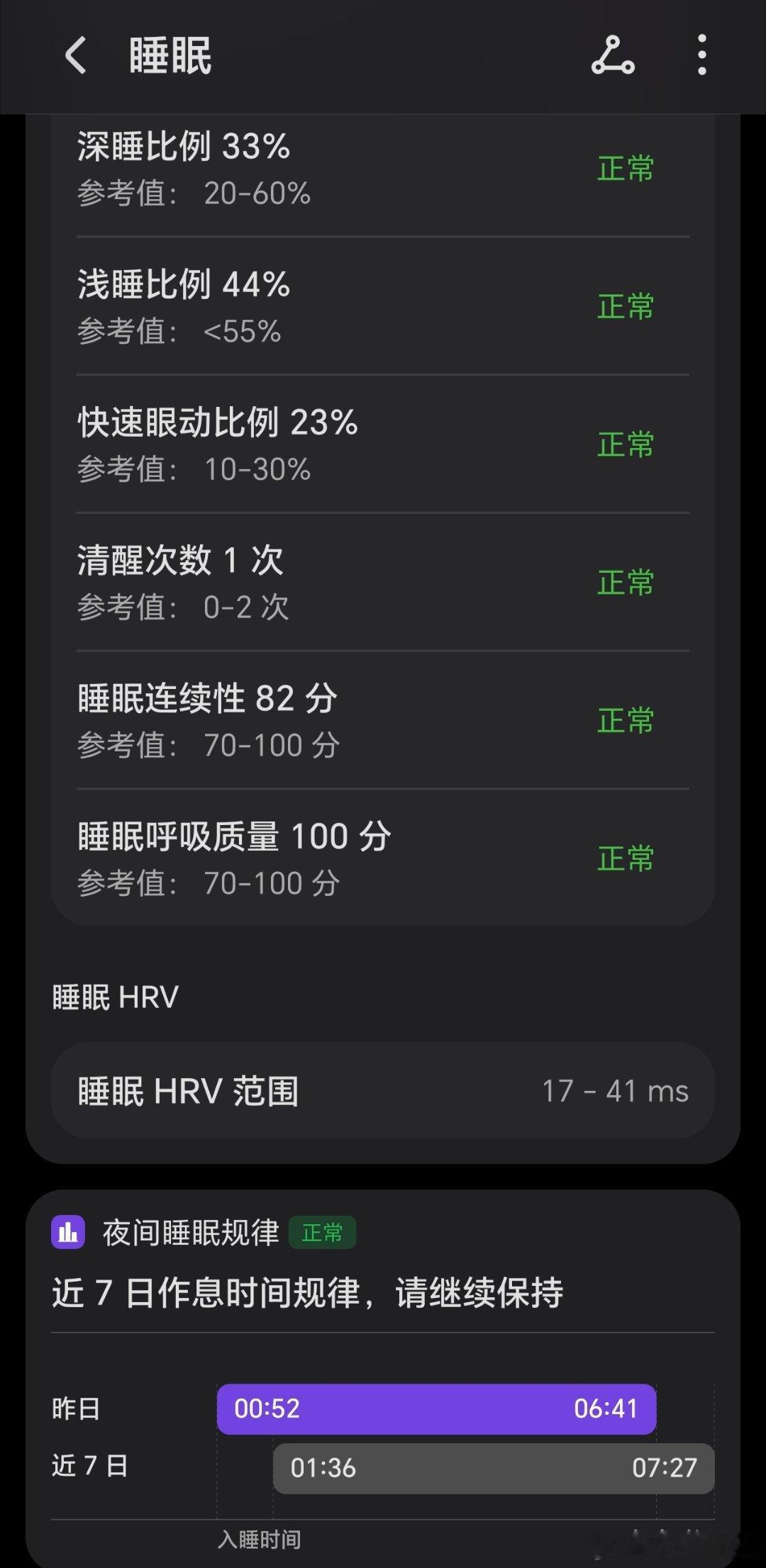
Task: Tap the purple bar-chart icon near 夜间睡眠规律
Action: [x=68, y=1233]
